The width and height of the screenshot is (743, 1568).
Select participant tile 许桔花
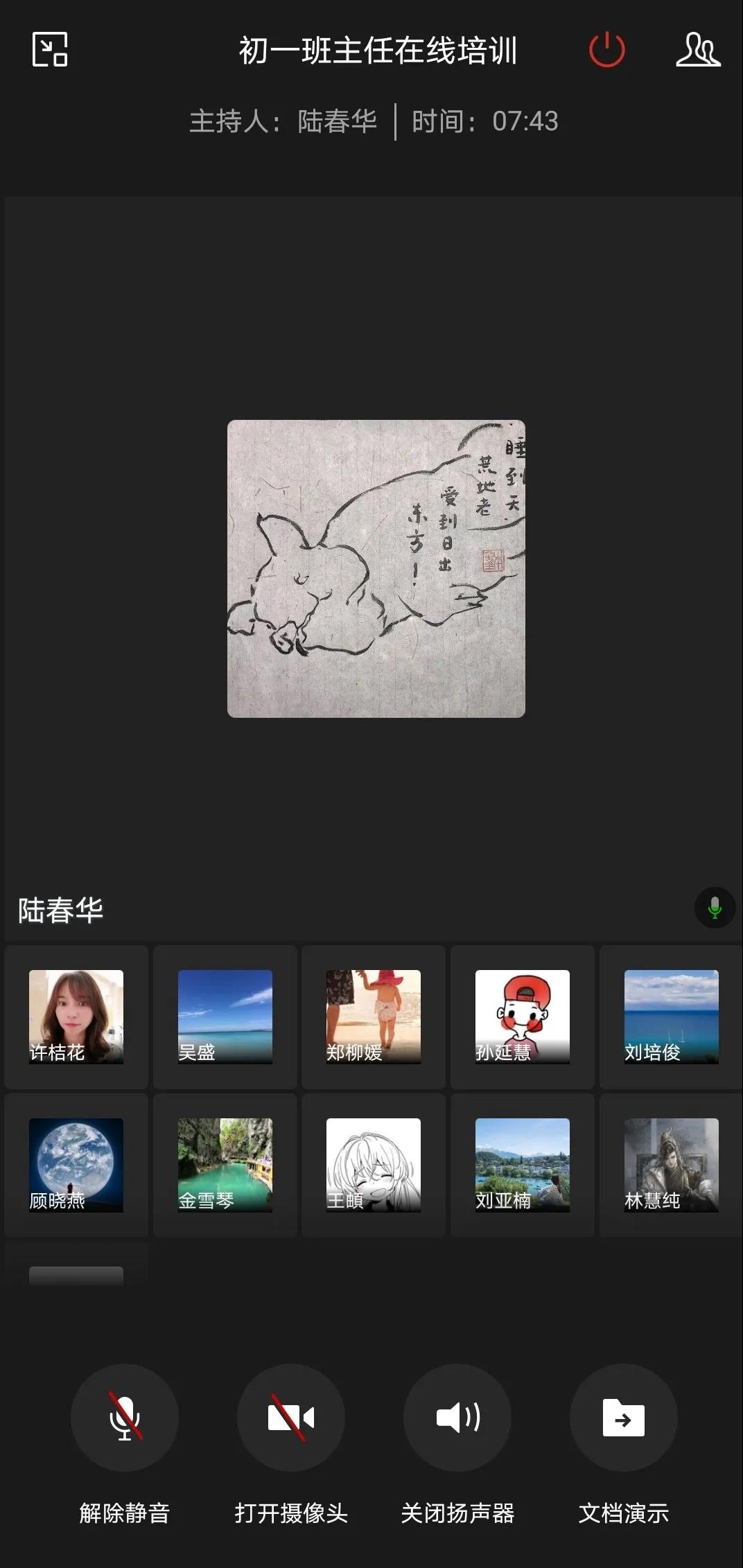(x=76, y=1016)
